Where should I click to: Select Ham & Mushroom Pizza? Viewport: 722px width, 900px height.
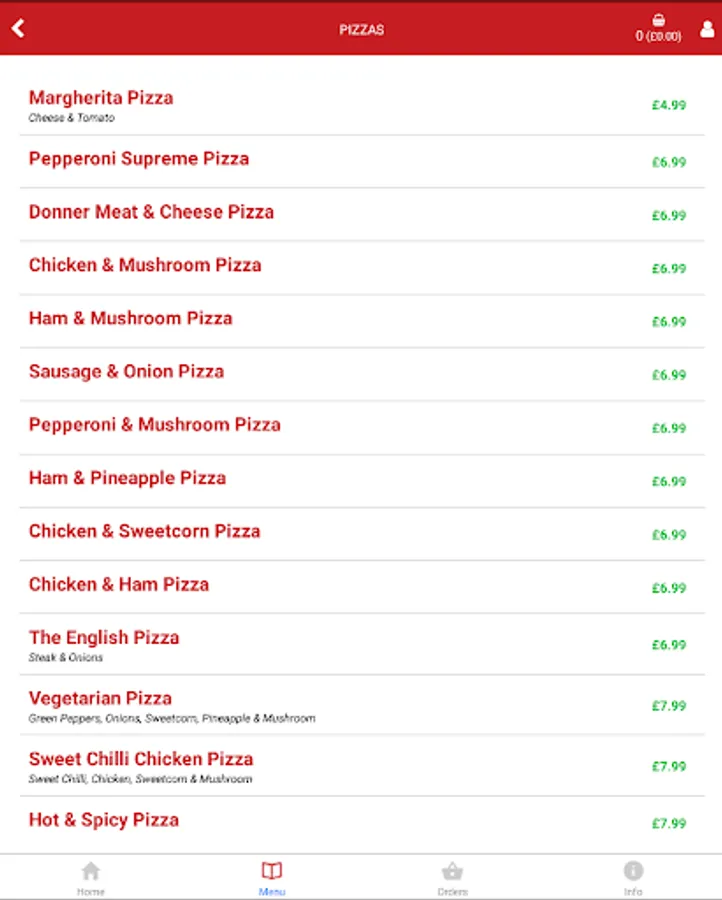(362, 321)
